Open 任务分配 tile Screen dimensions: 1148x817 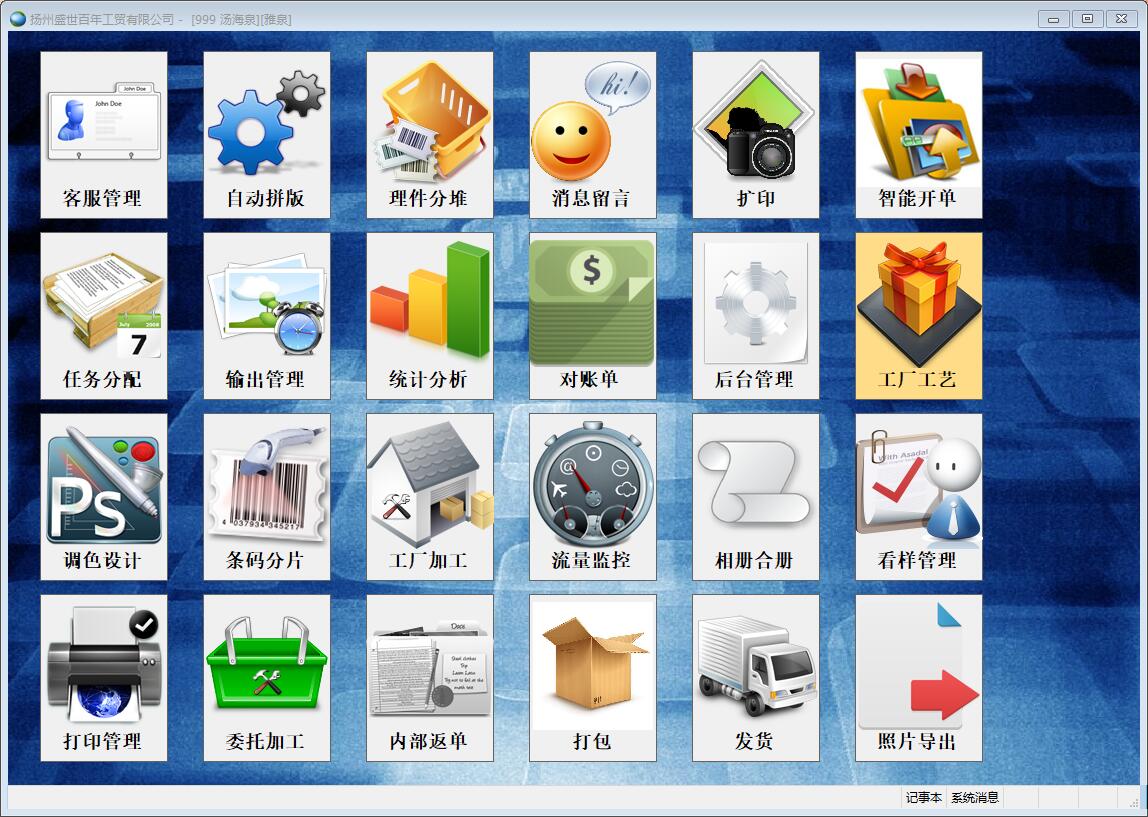coord(103,316)
